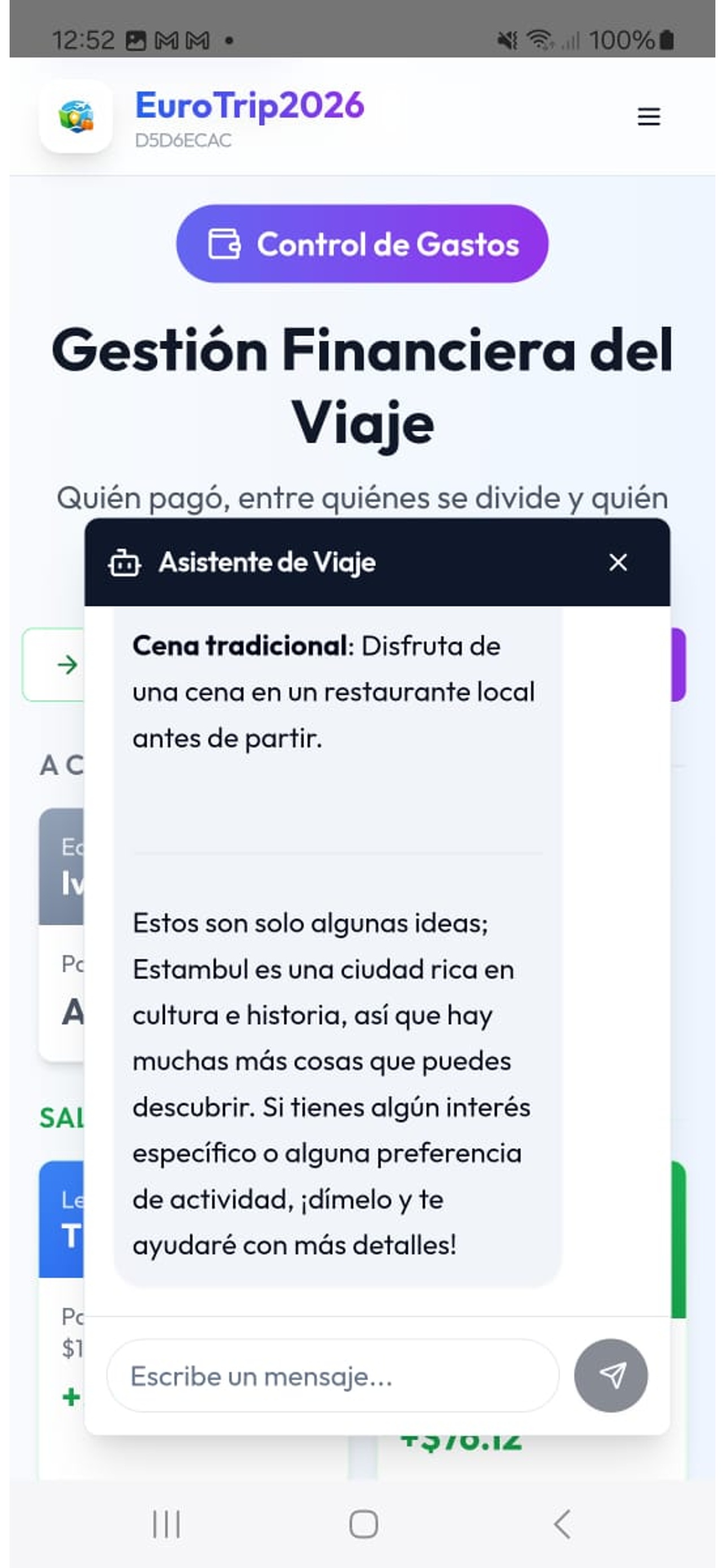Close the Asistente de Viaje chat
Viewport: 725px width, 1568px height.
click(x=618, y=562)
